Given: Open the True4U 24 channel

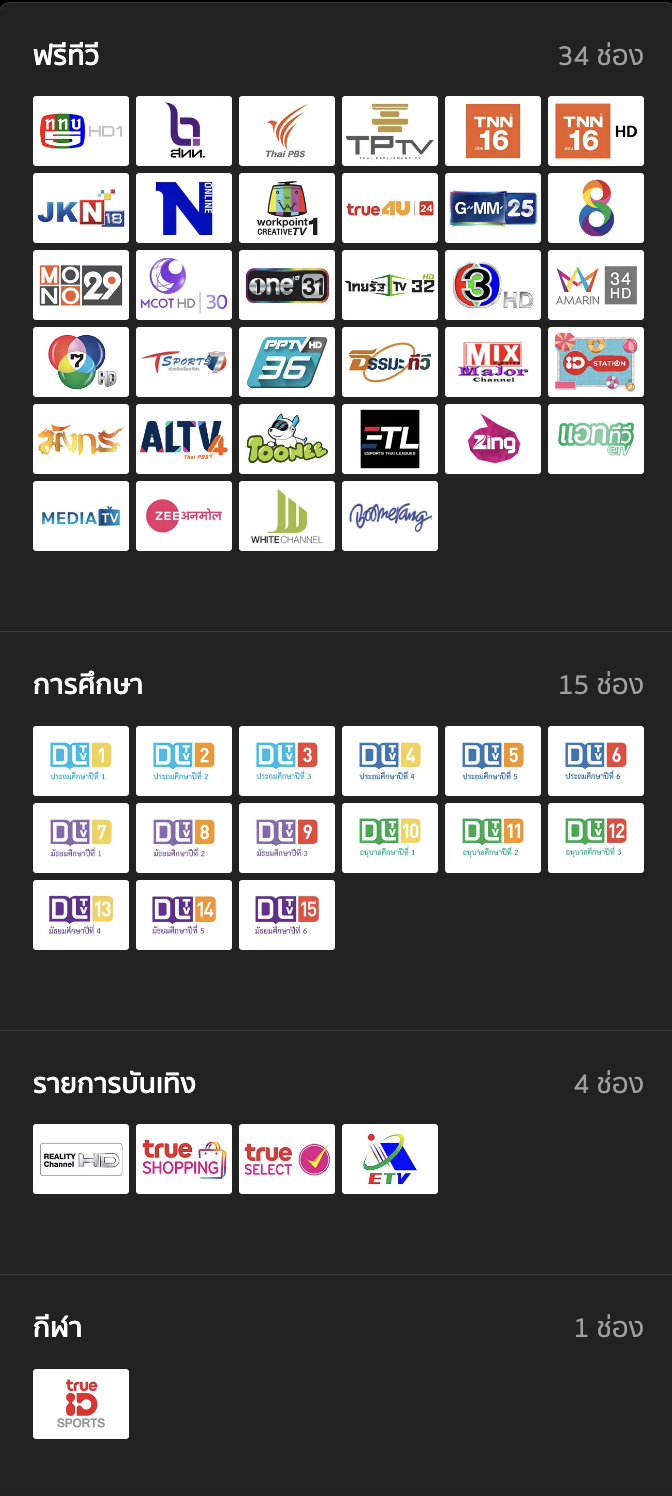Looking at the screenshot, I should [x=390, y=208].
